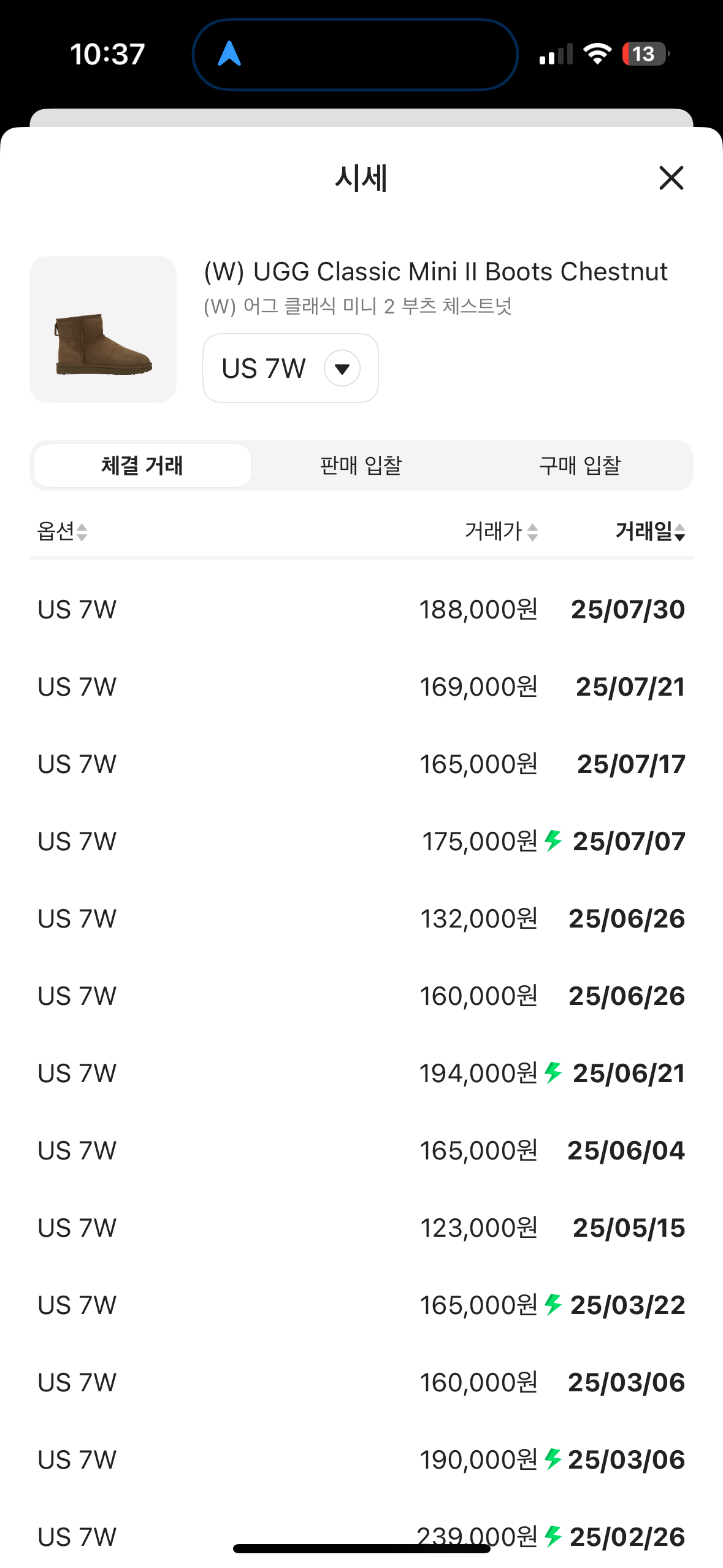Switch to the 체결 거래 tab

click(x=142, y=466)
